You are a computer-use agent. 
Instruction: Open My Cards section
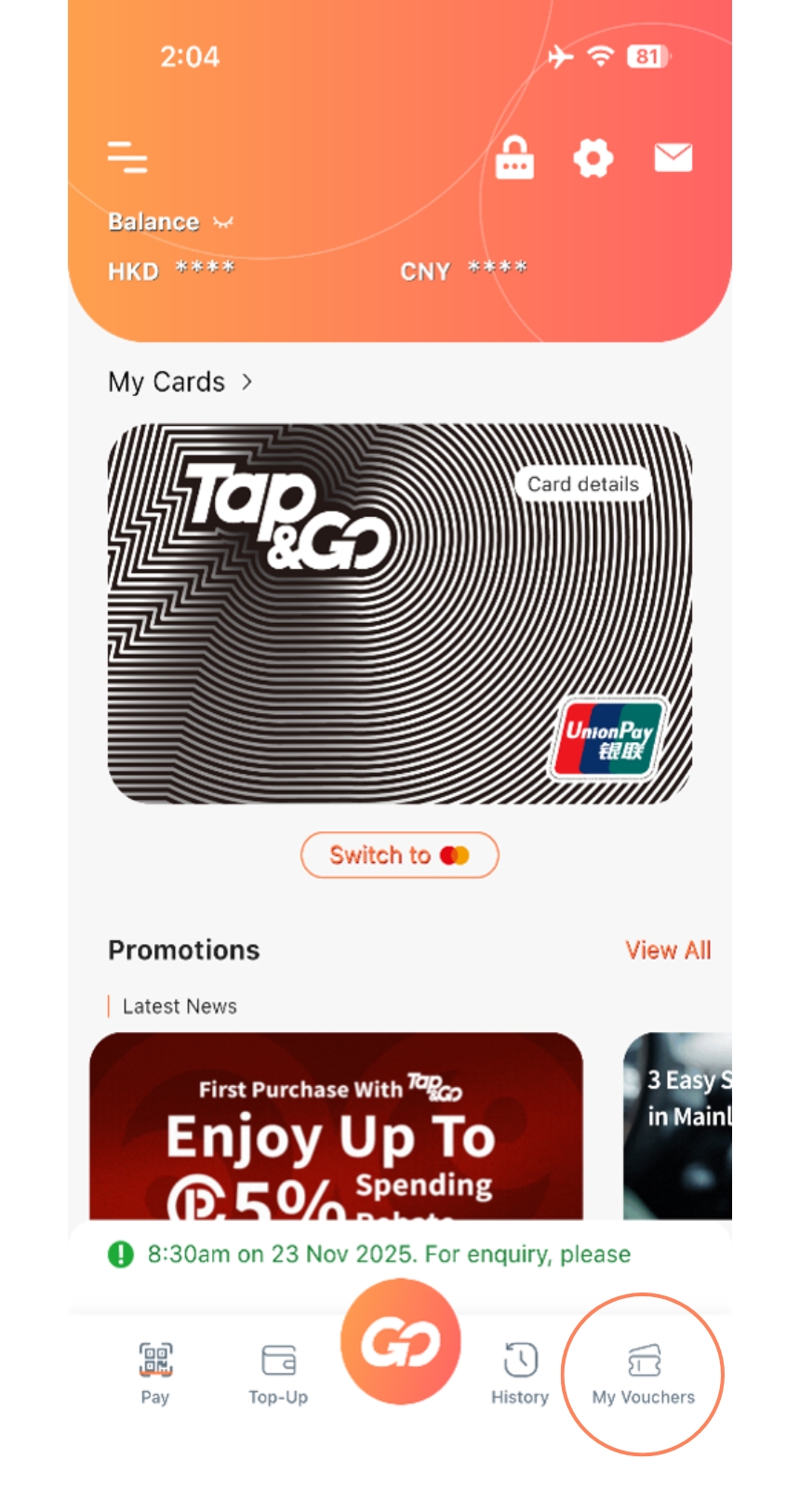coord(180,382)
